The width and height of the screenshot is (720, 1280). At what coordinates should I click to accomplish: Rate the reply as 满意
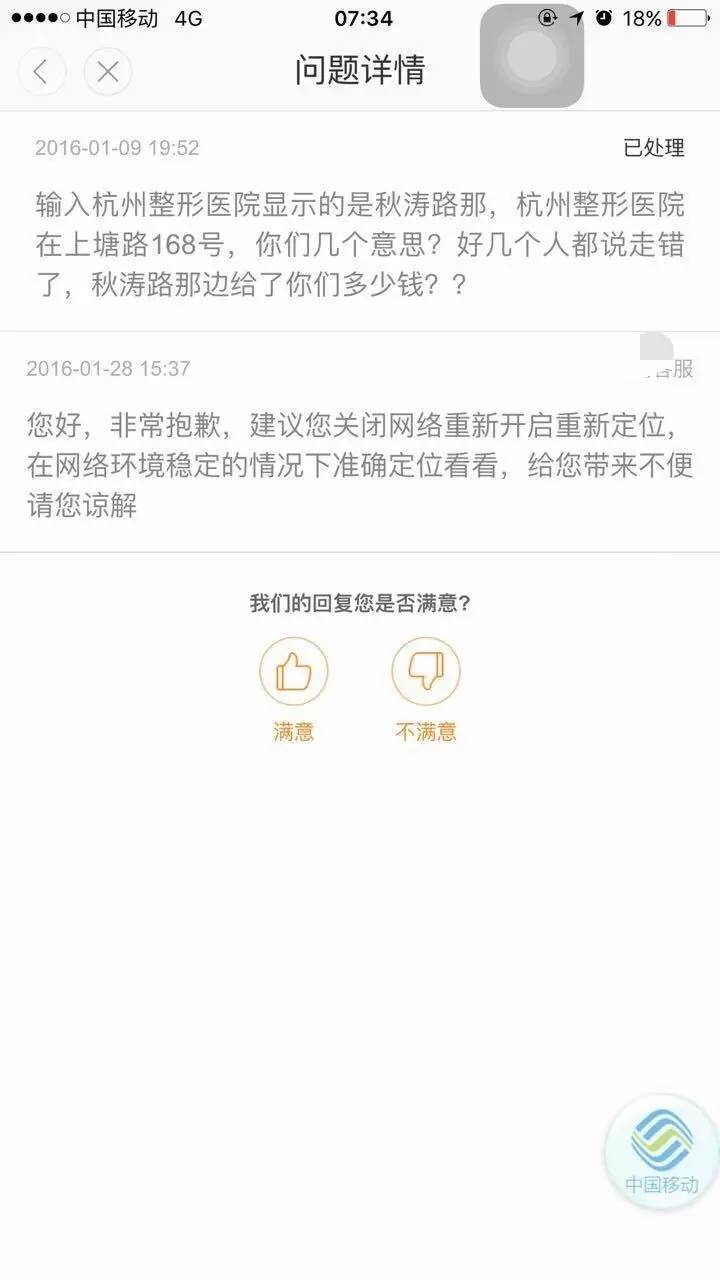tap(293, 673)
